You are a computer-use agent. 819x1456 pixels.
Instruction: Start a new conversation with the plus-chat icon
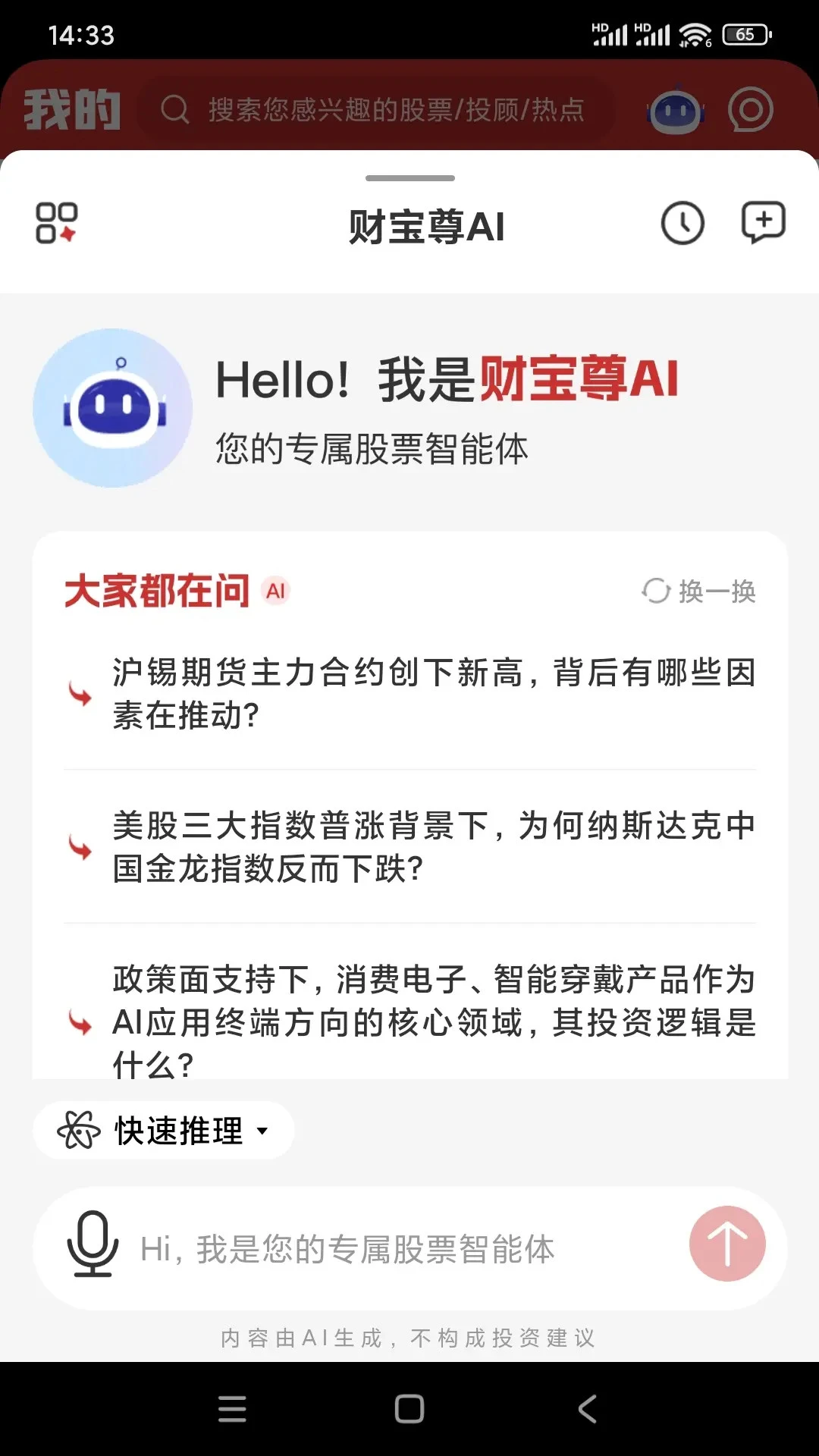tap(762, 223)
